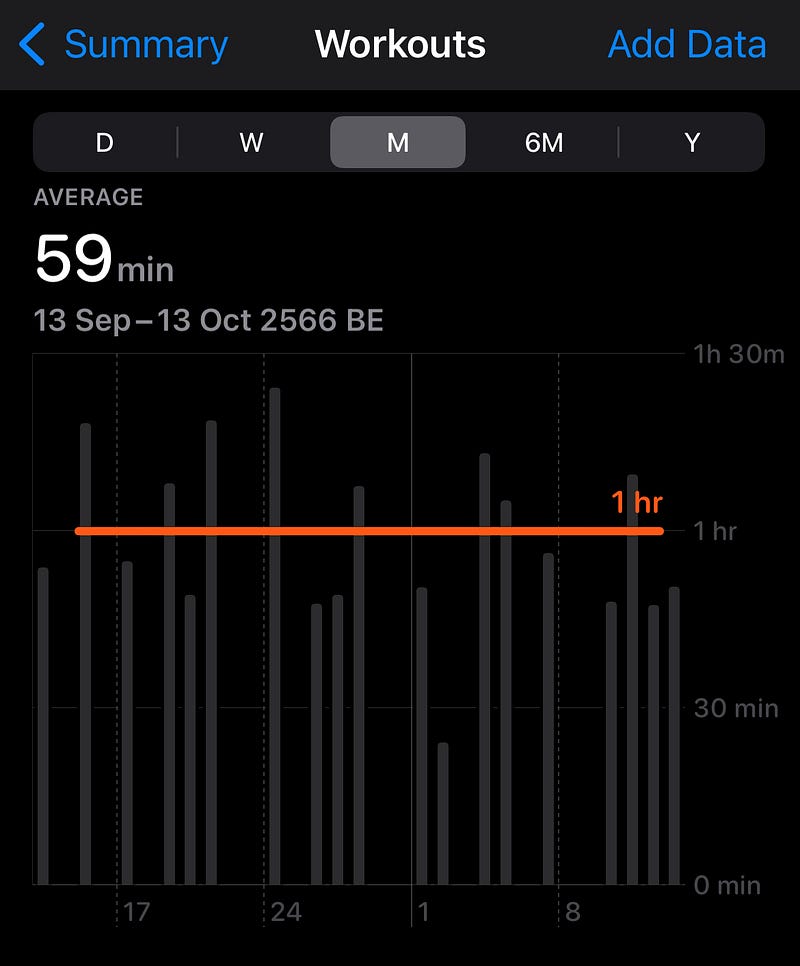Switch to the Y yearly view
This screenshot has height=966, width=800.
point(692,142)
